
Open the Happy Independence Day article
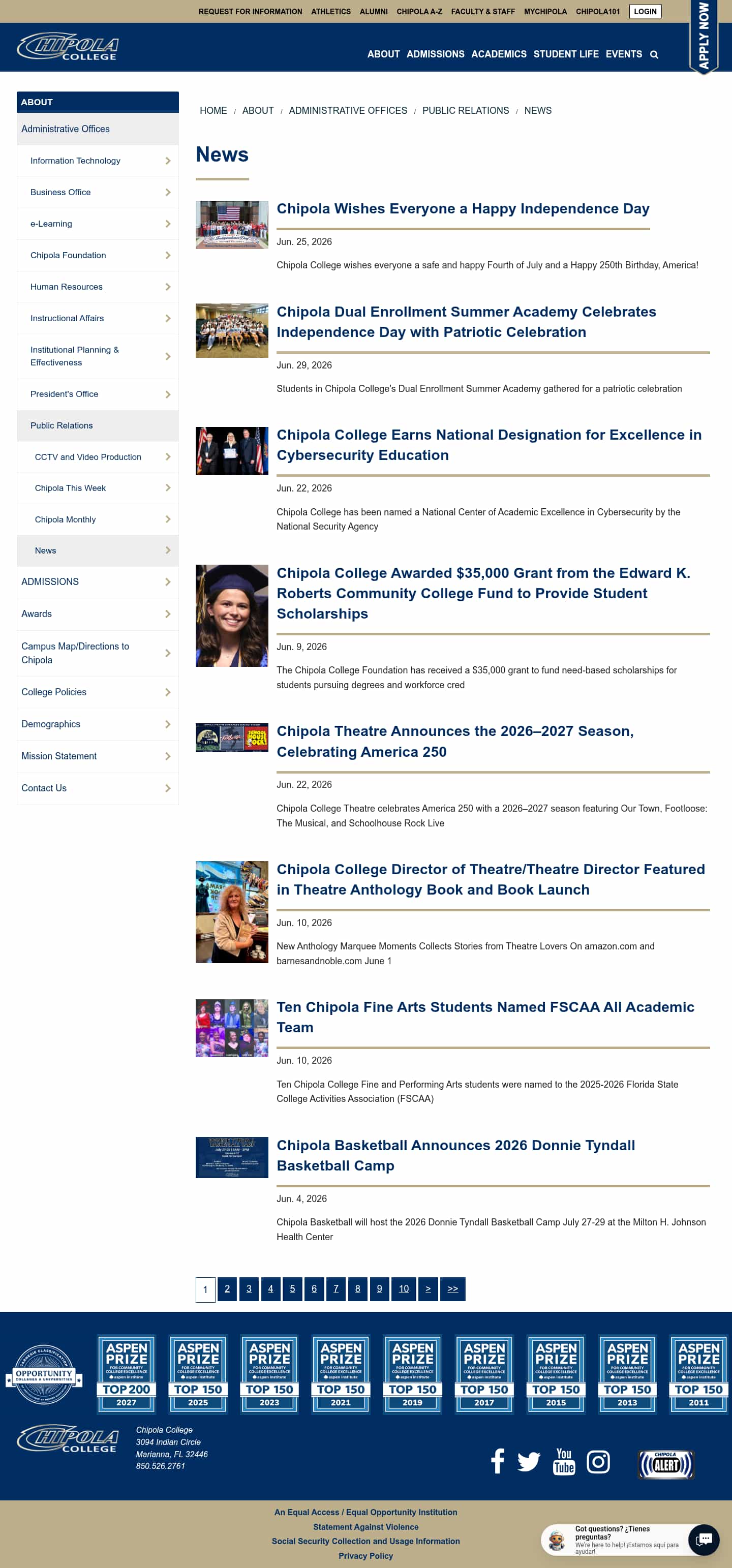click(x=463, y=209)
